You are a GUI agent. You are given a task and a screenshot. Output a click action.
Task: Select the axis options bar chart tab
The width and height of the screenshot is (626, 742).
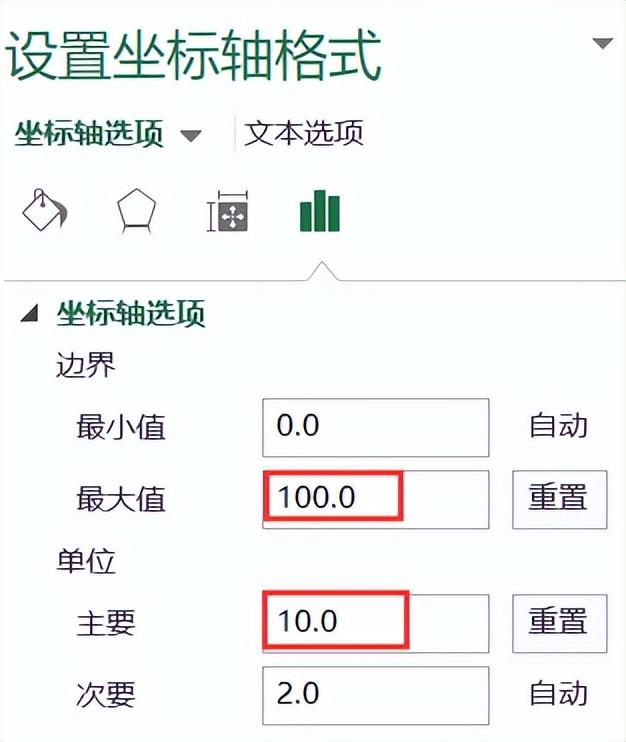tap(320, 212)
